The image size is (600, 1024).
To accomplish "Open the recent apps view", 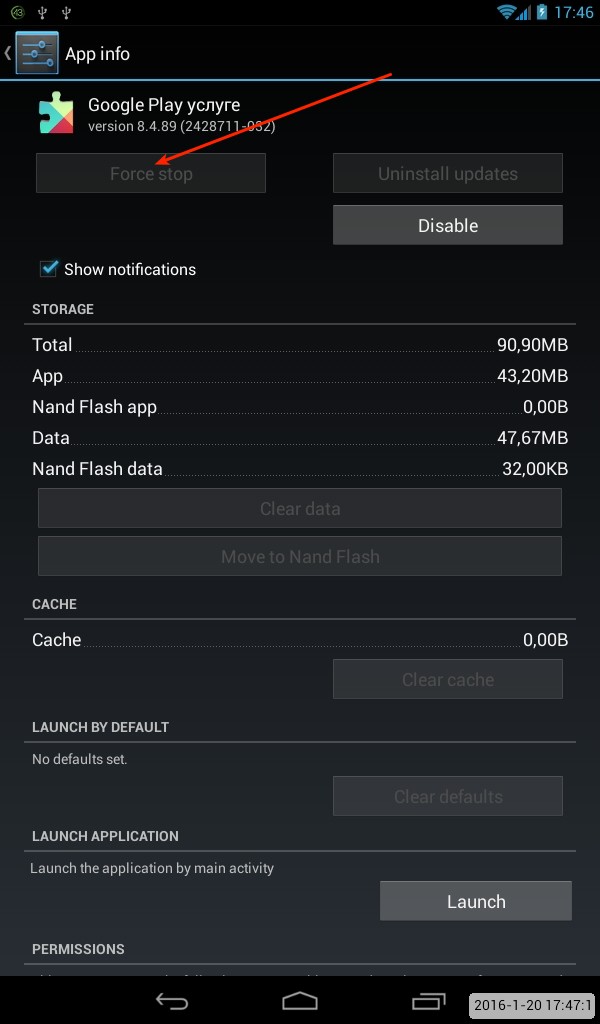I will pos(428,1001).
